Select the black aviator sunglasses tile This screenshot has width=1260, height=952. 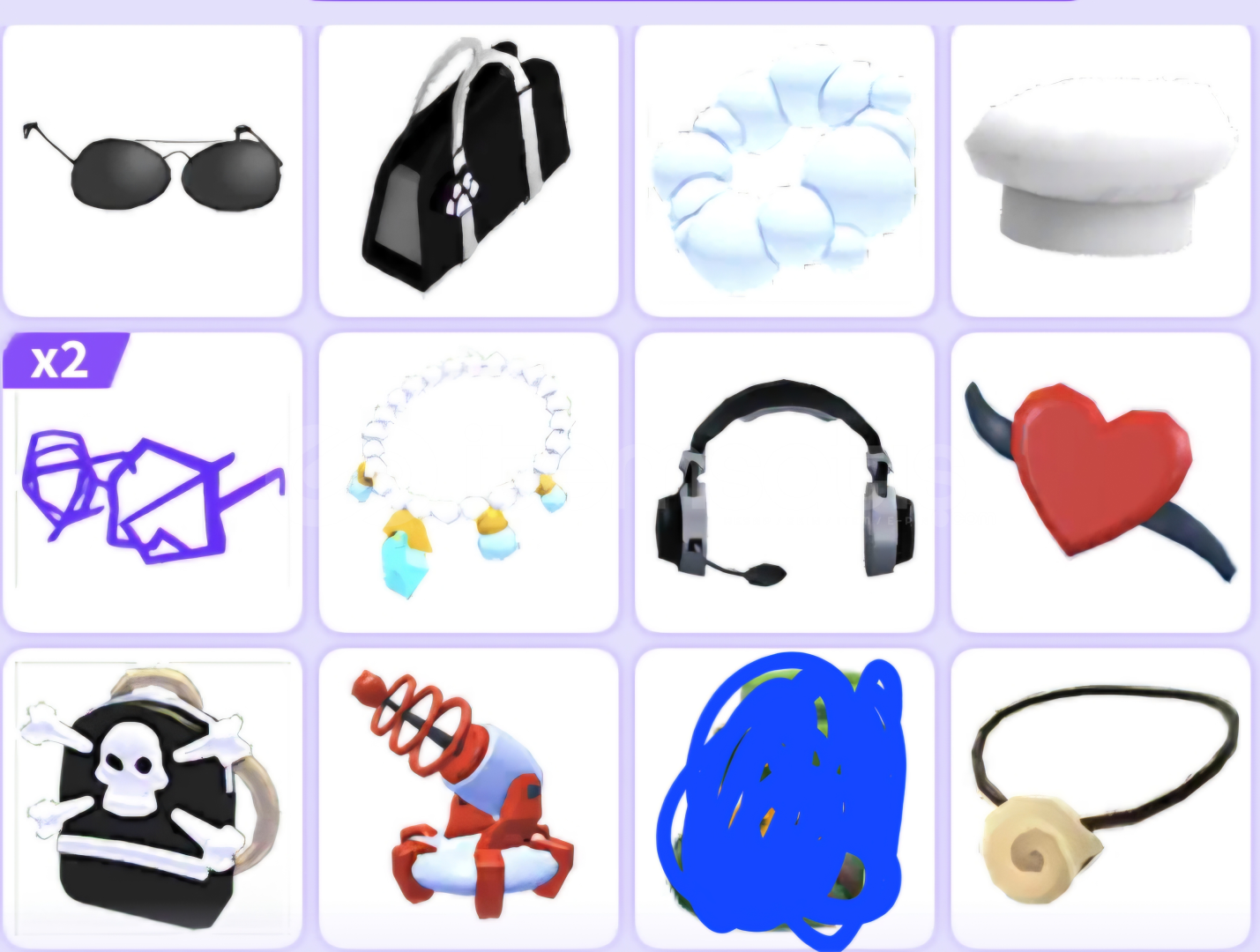pyautogui.click(x=153, y=172)
